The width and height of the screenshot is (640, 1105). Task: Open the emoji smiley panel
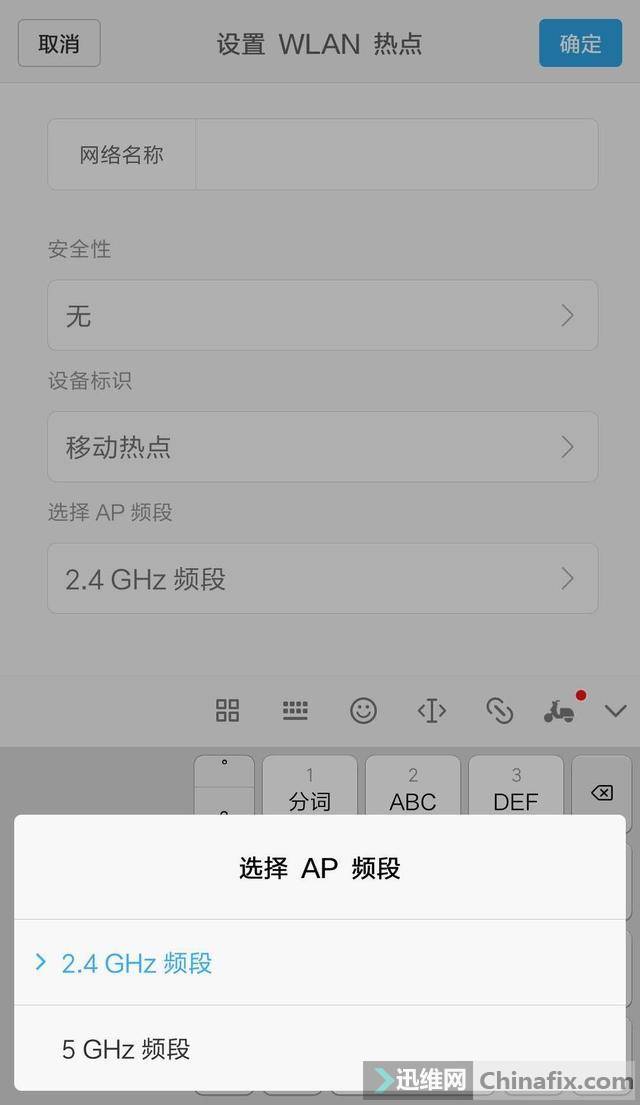point(363,711)
